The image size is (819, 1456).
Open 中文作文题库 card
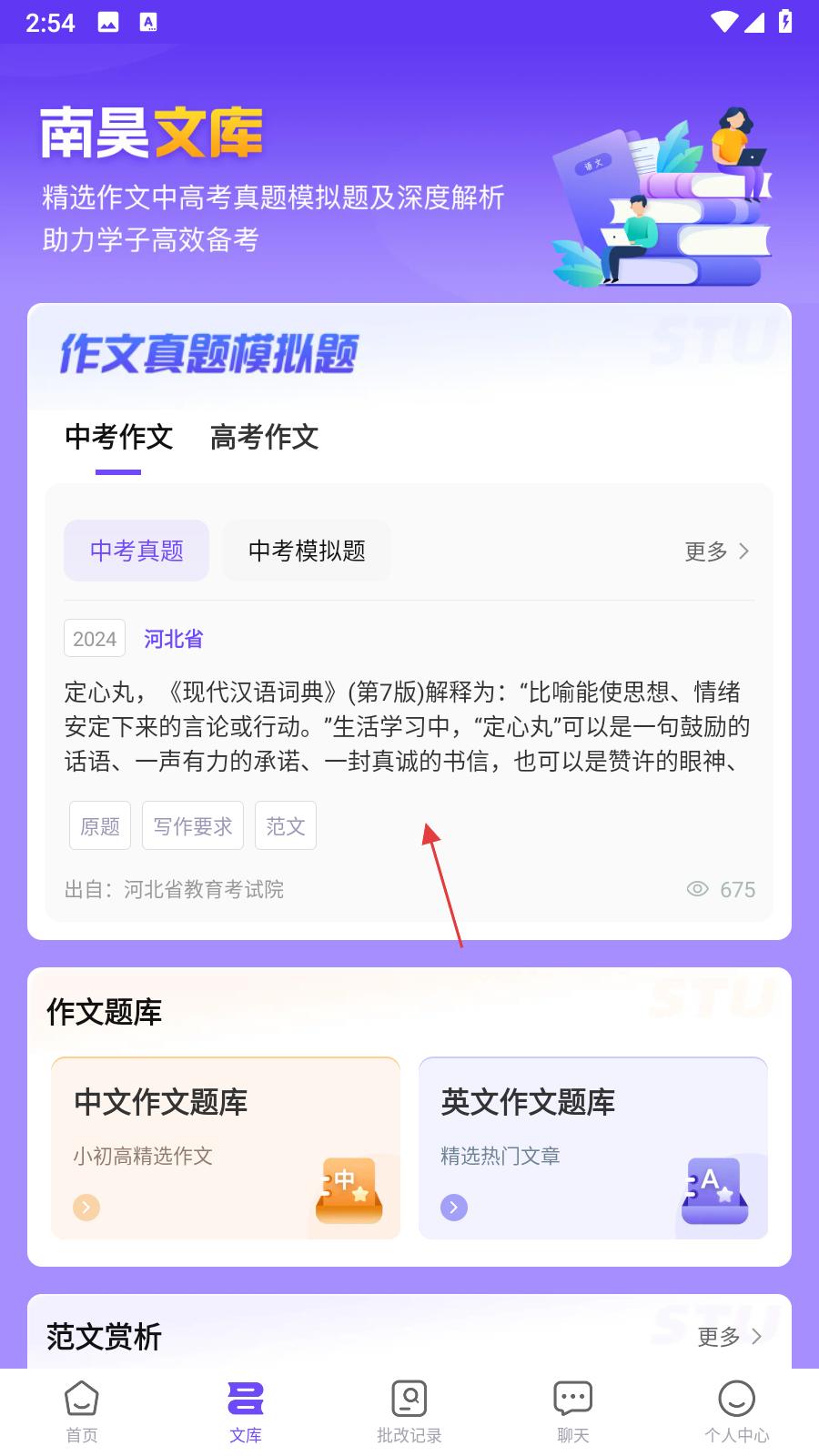tap(226, 1148)
